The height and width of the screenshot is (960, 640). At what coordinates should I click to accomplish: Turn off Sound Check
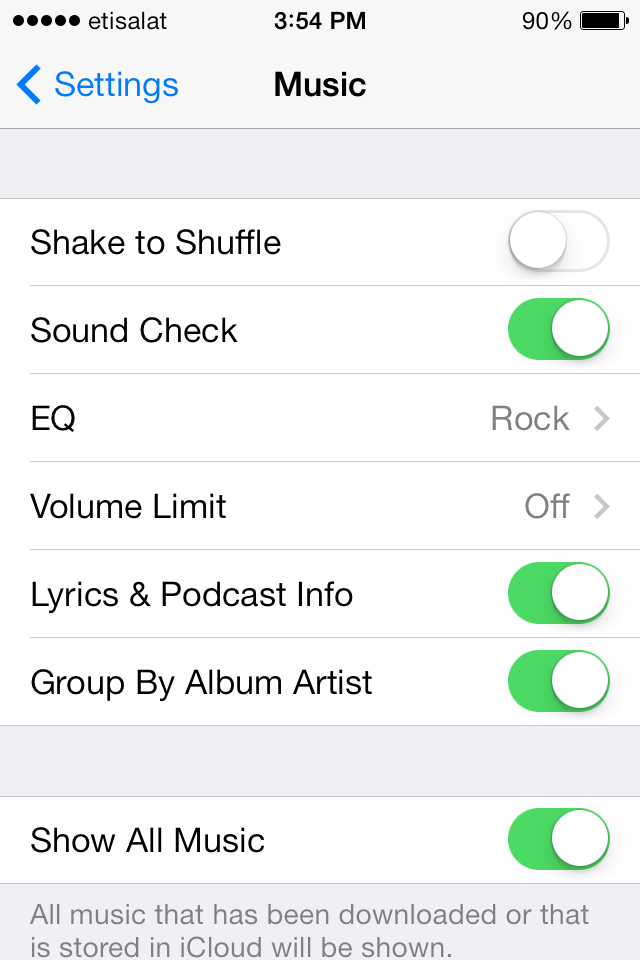pyautogui.click(x=558, y=330)
